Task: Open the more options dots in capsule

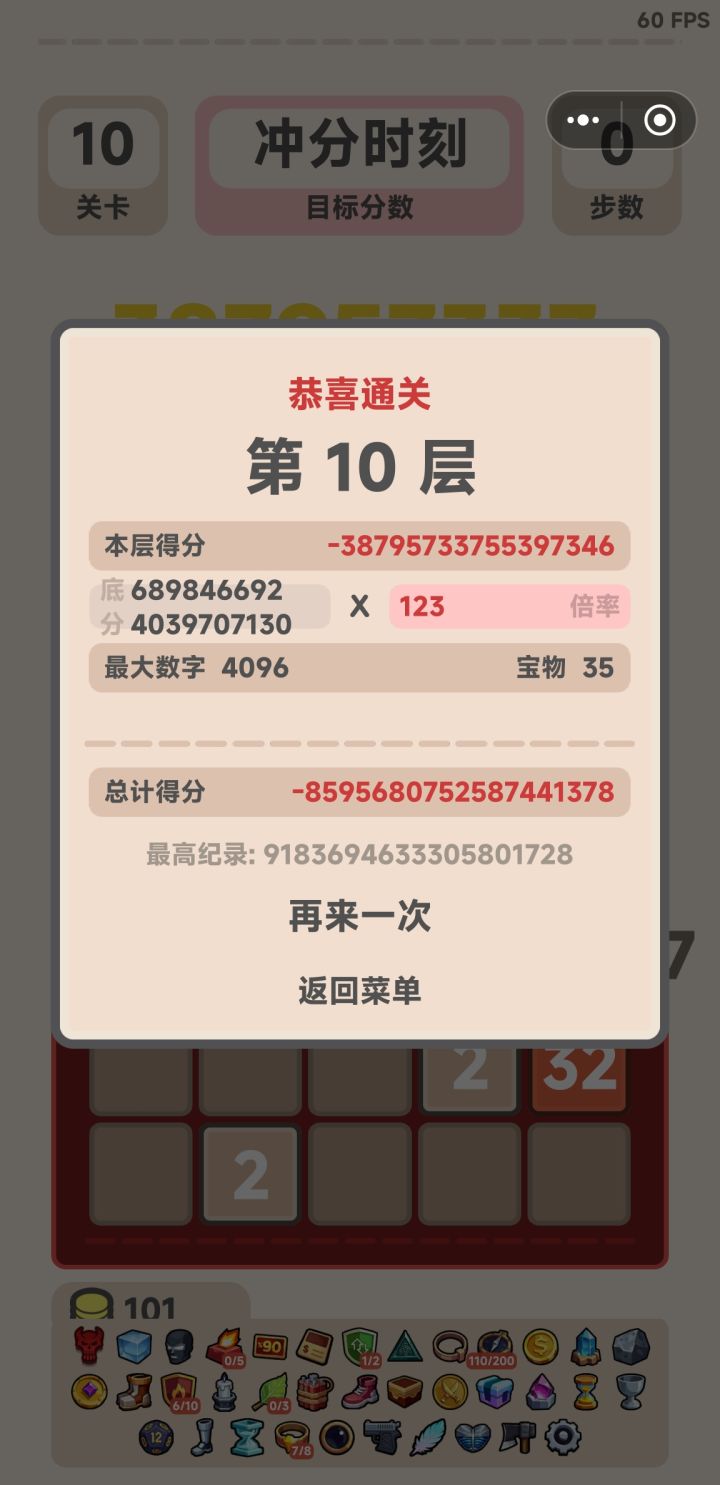Action: pyautogui.click(x=585, y=119)
